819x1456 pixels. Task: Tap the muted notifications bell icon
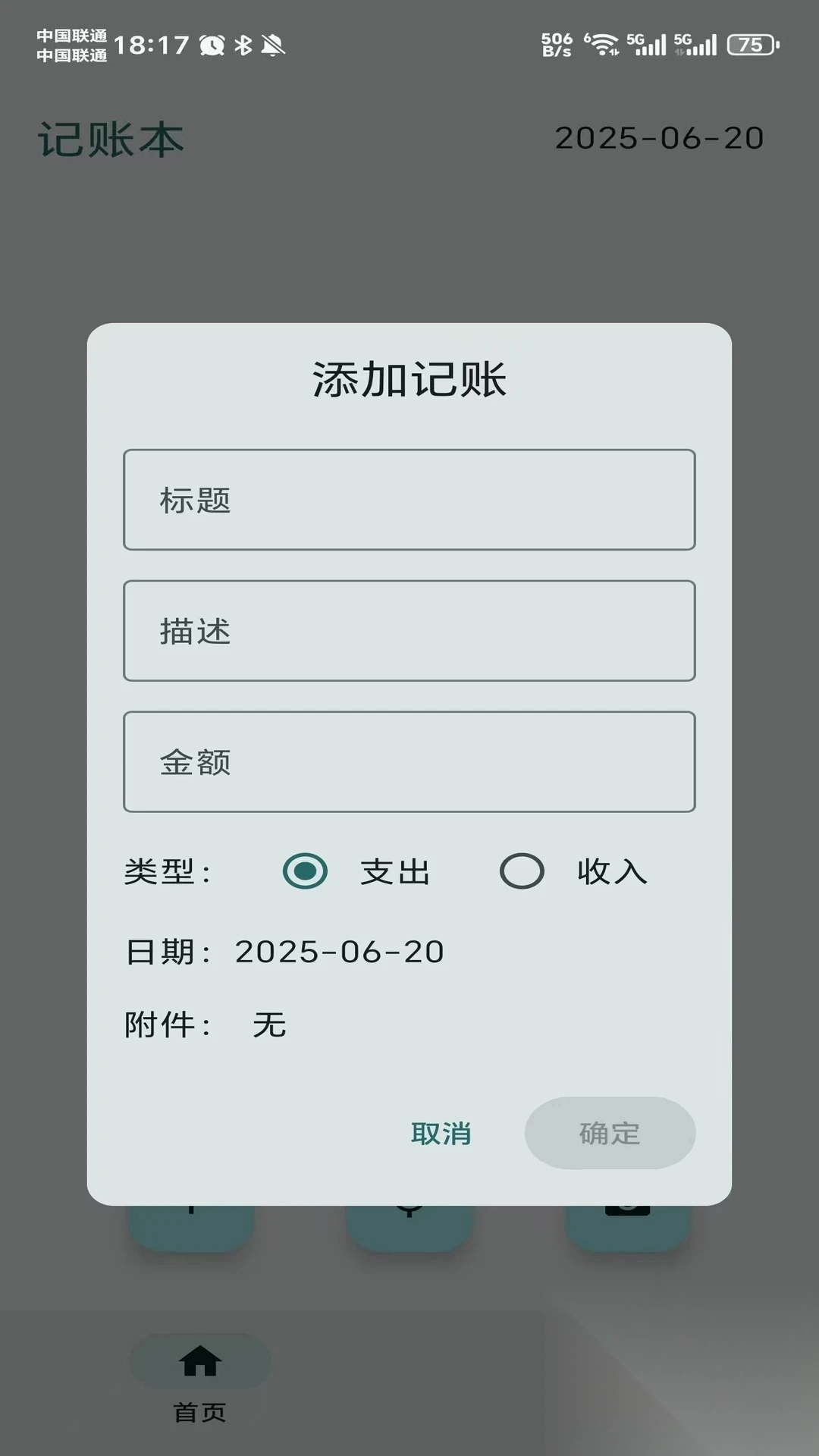(x=275, y=45)
